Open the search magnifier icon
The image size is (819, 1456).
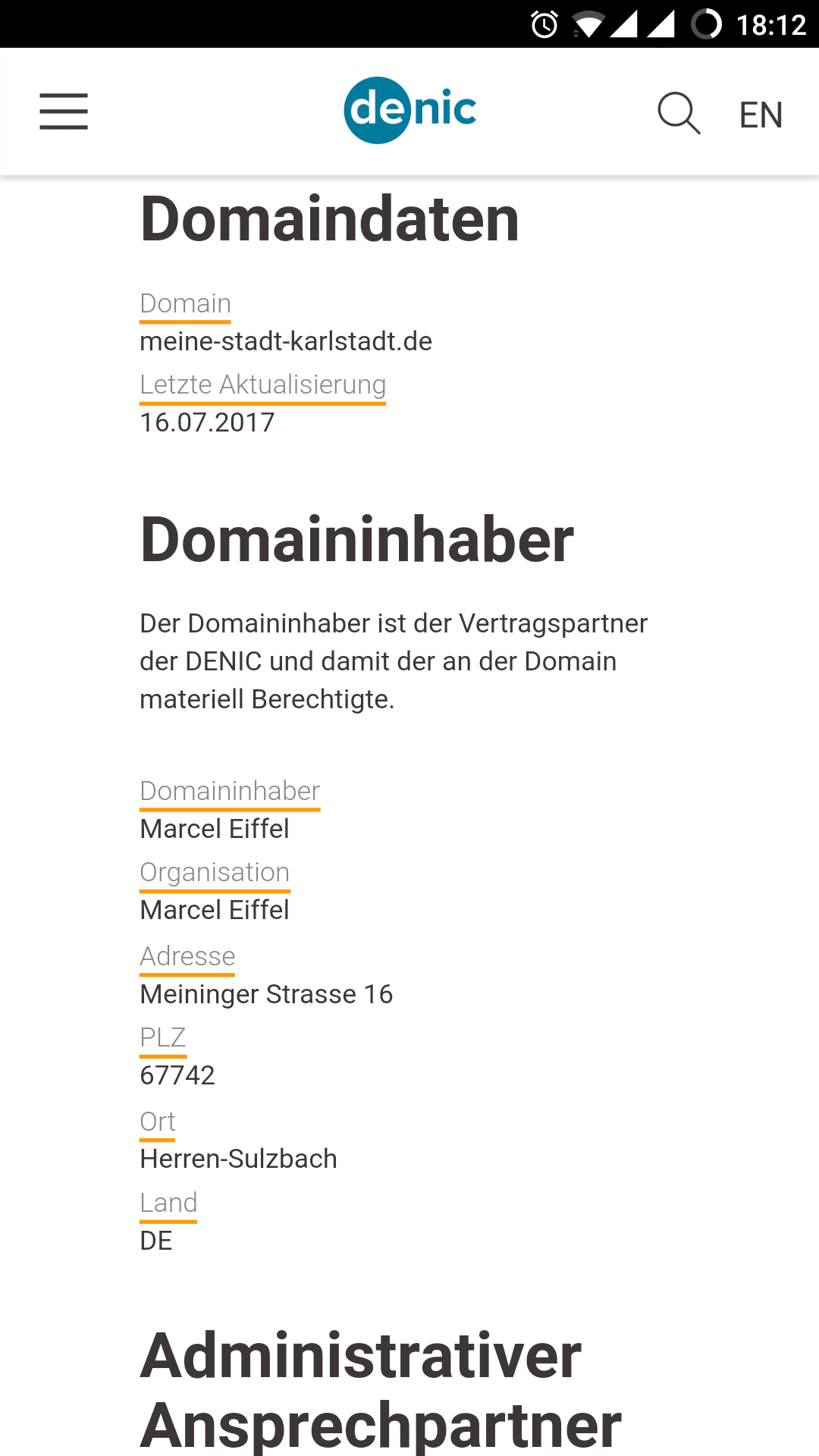click(679, 114)
